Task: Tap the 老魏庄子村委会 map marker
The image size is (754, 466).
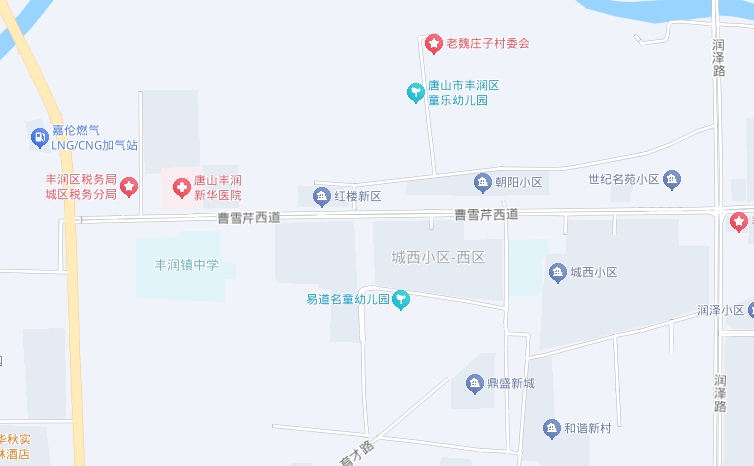Action: pos(434,43)
